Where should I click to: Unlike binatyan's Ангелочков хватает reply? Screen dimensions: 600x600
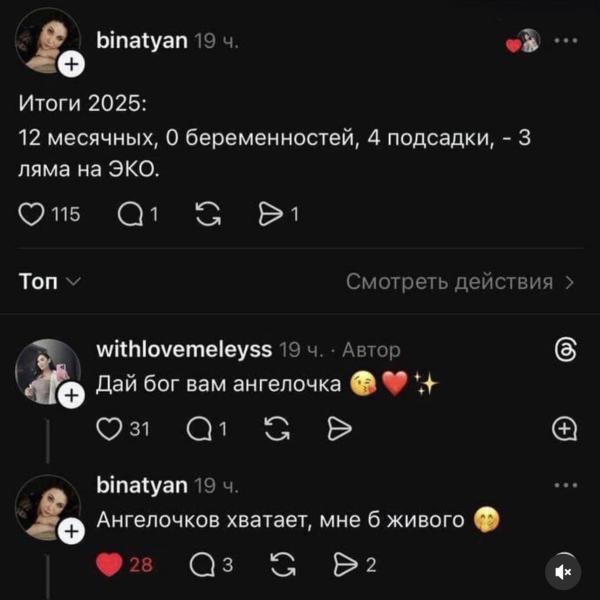pos(109,564)
